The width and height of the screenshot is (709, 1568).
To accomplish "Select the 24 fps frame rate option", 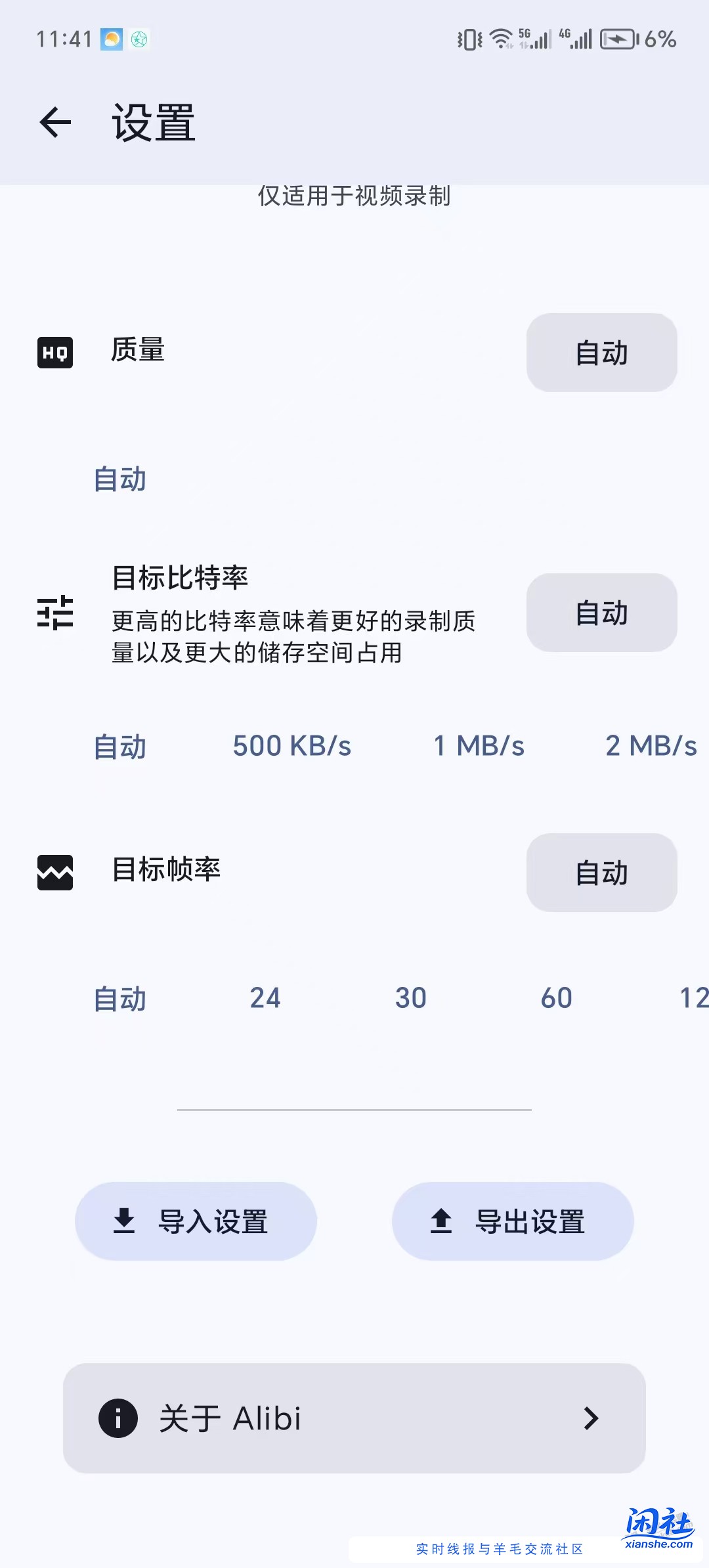I will 264,997.
